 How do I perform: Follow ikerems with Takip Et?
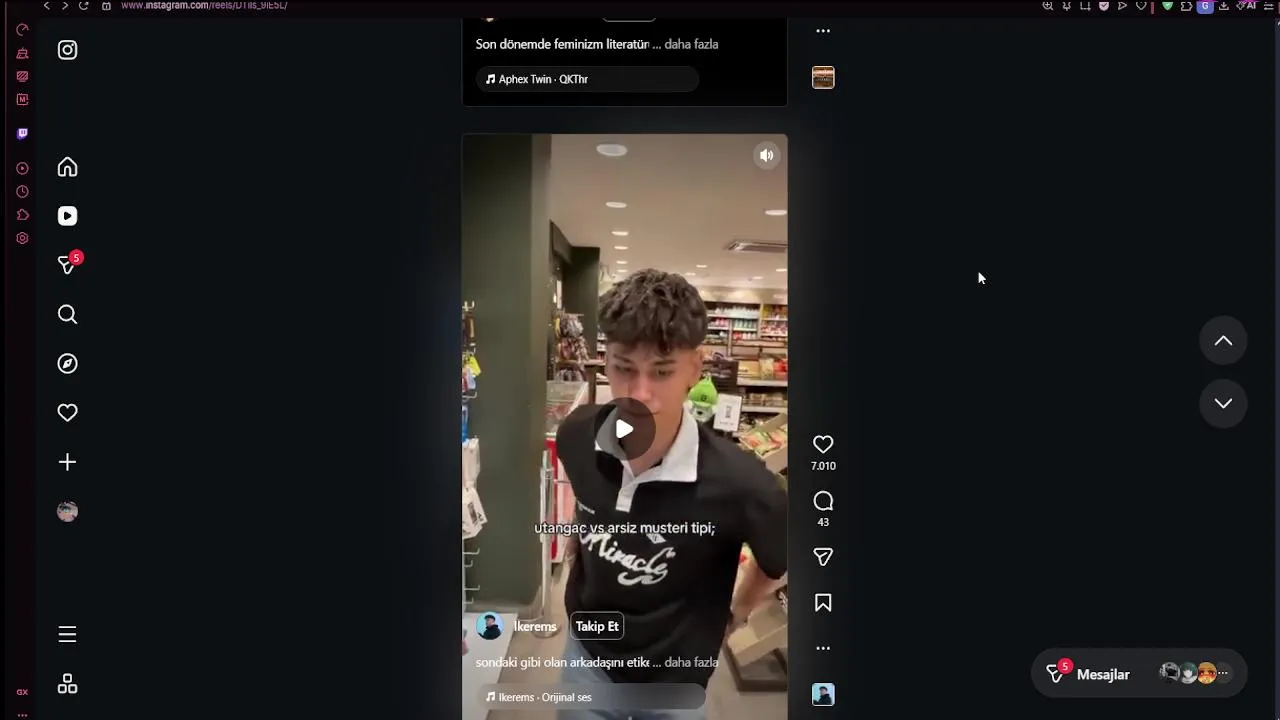coord(597,626)
